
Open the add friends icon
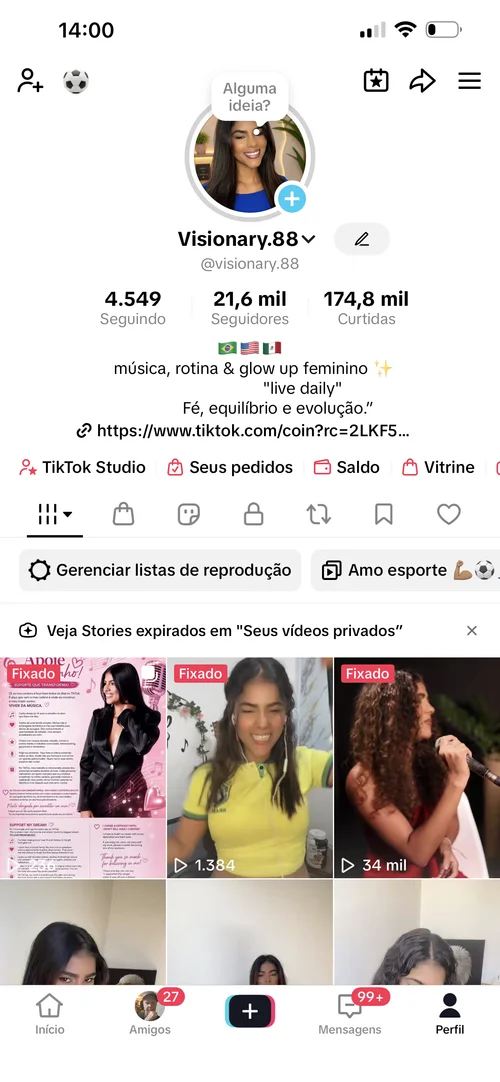click(x=30, y=81)
